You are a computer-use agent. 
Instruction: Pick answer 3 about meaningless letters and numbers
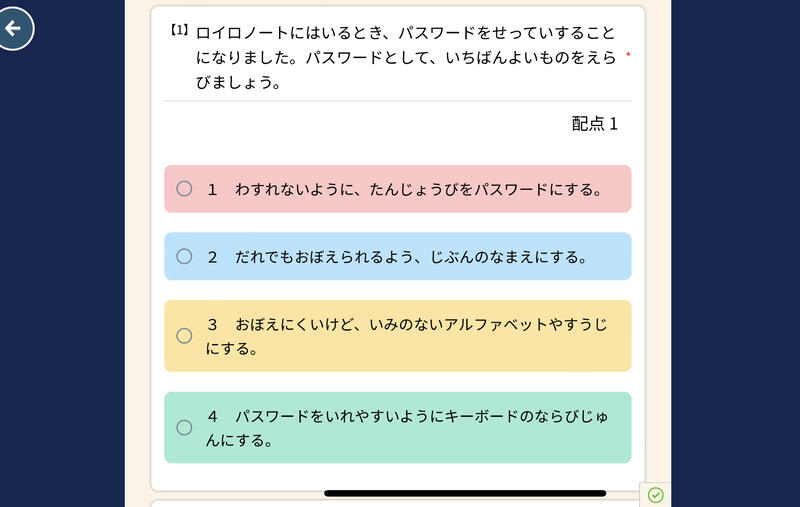[184, 336]
